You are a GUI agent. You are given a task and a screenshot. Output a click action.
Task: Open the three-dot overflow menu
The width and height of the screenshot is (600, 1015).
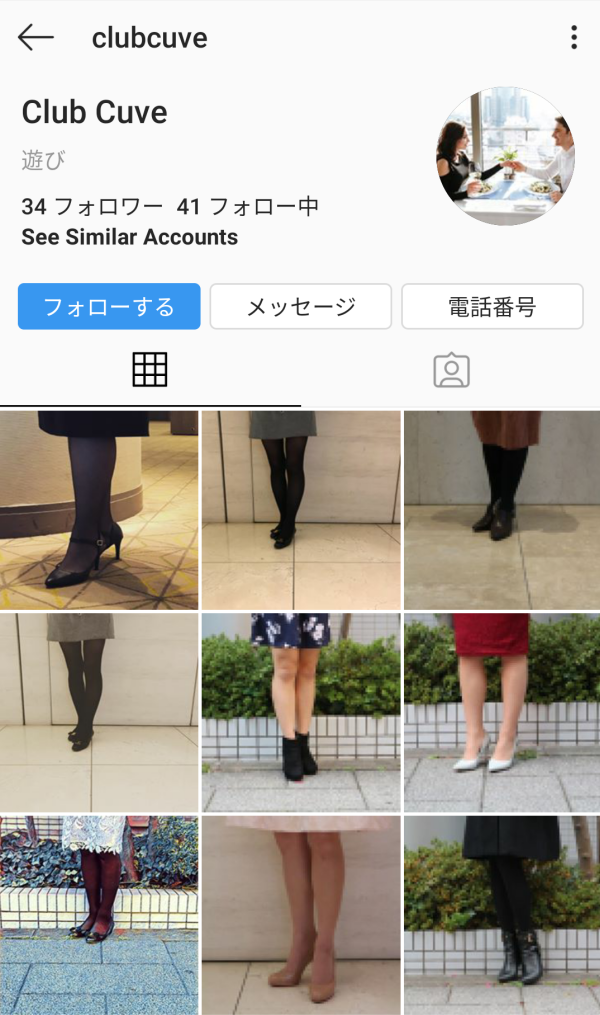tap(573, 38)
